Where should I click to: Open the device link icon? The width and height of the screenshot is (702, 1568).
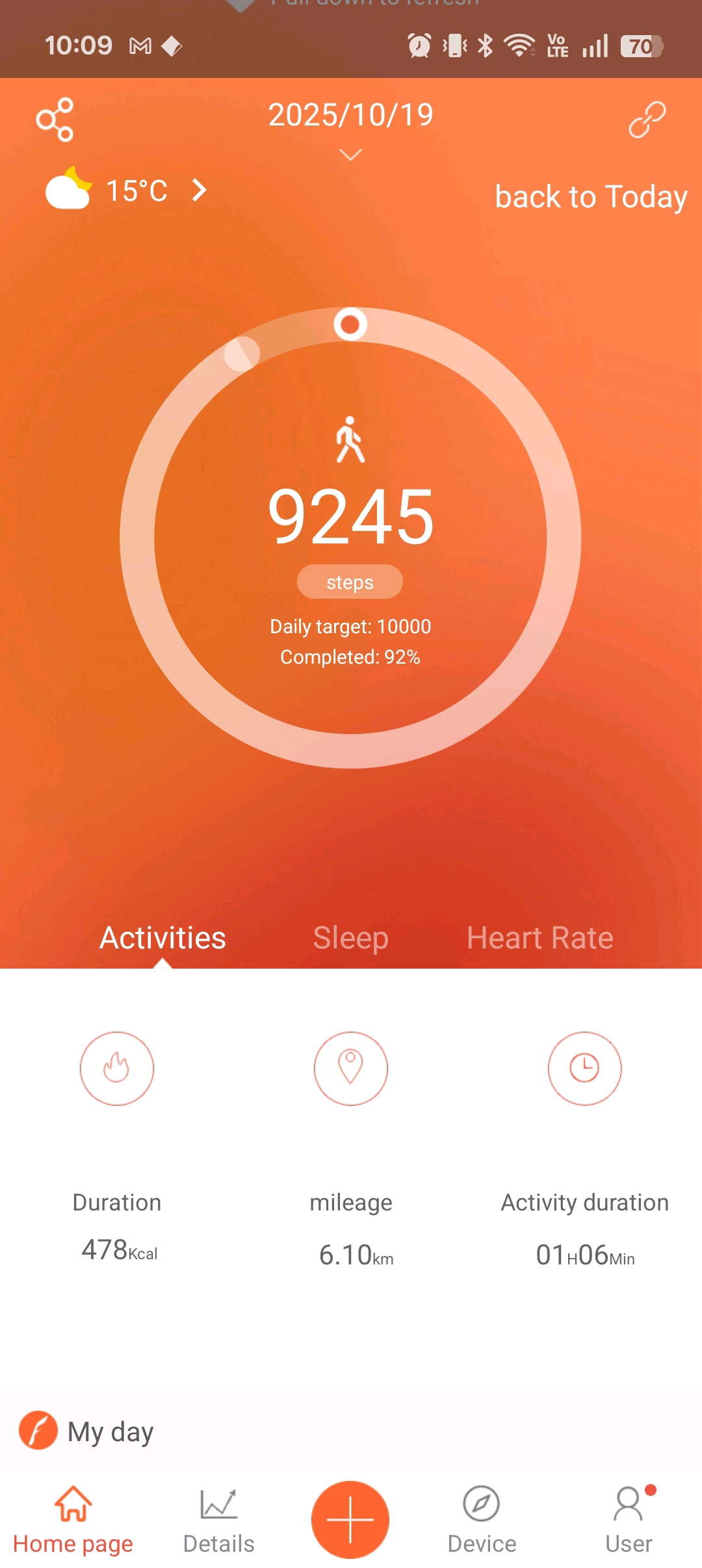647,120
